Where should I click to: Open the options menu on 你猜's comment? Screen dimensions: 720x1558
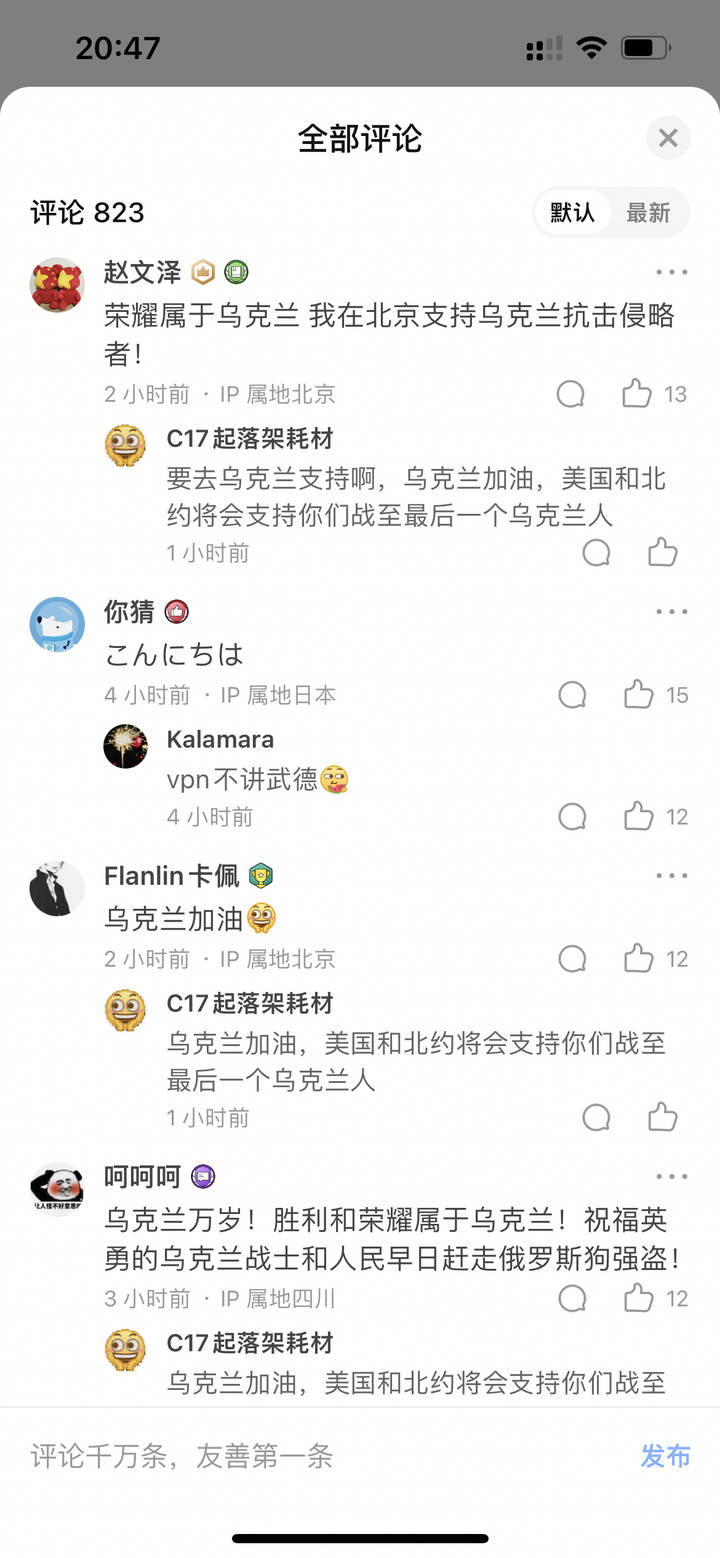click(x=672, y=612)
